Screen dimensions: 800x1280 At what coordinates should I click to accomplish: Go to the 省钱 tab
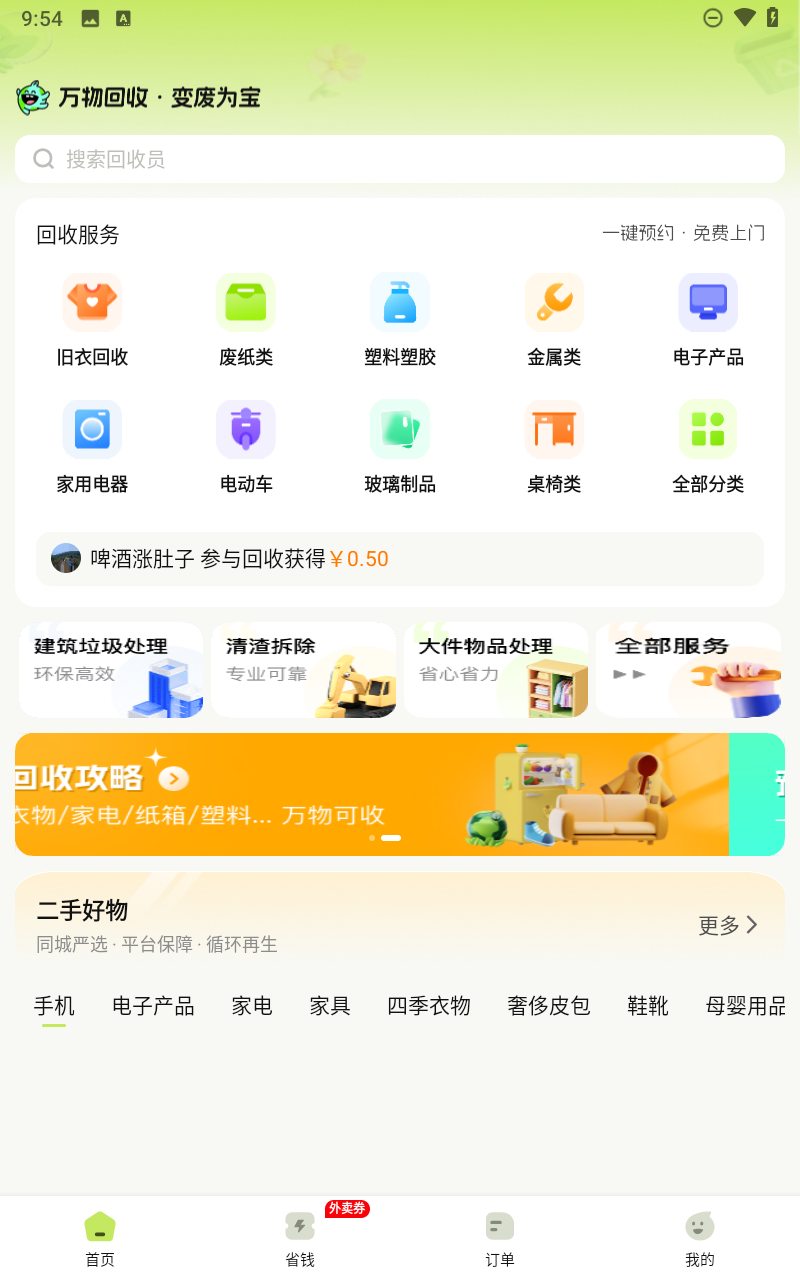point(300,1238)
